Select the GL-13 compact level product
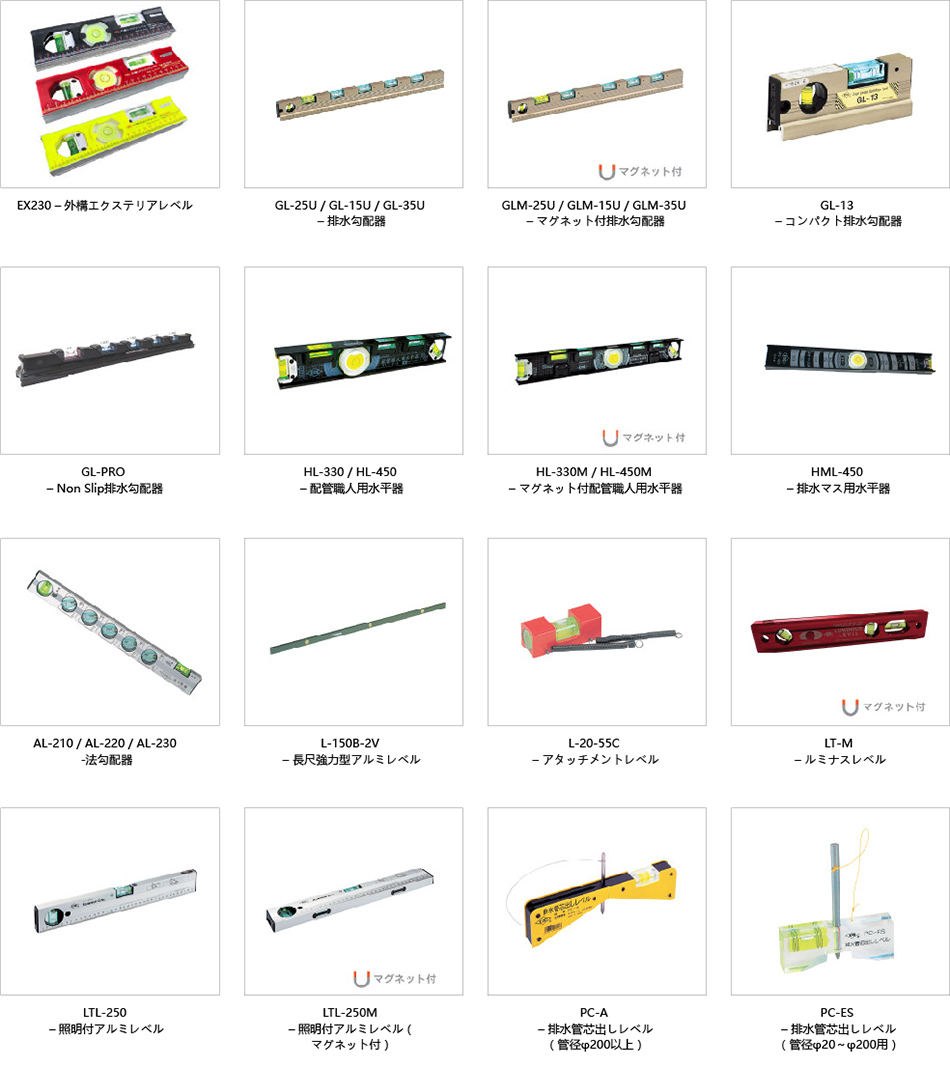 pos(840,94)
